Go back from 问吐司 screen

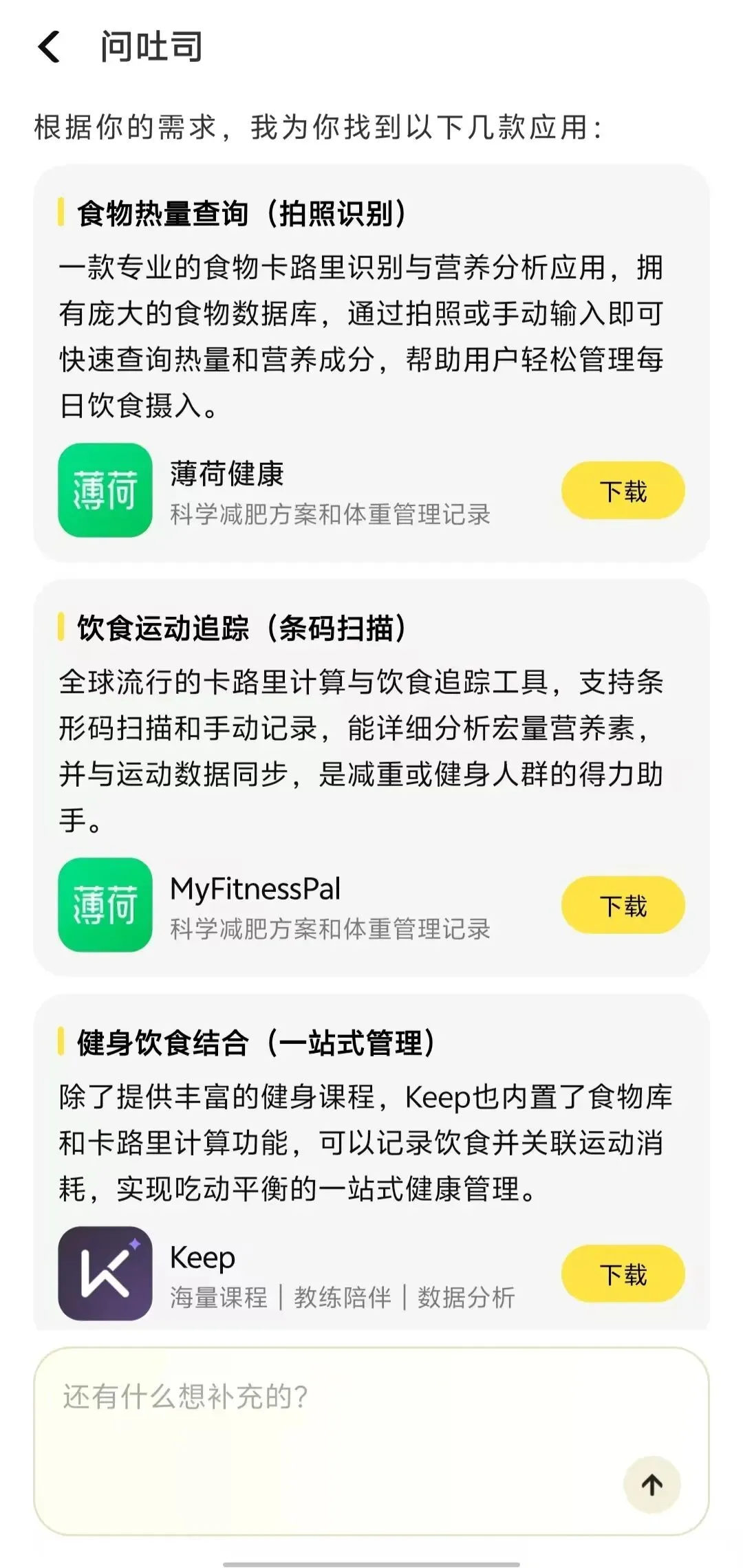tap(50, 47)
